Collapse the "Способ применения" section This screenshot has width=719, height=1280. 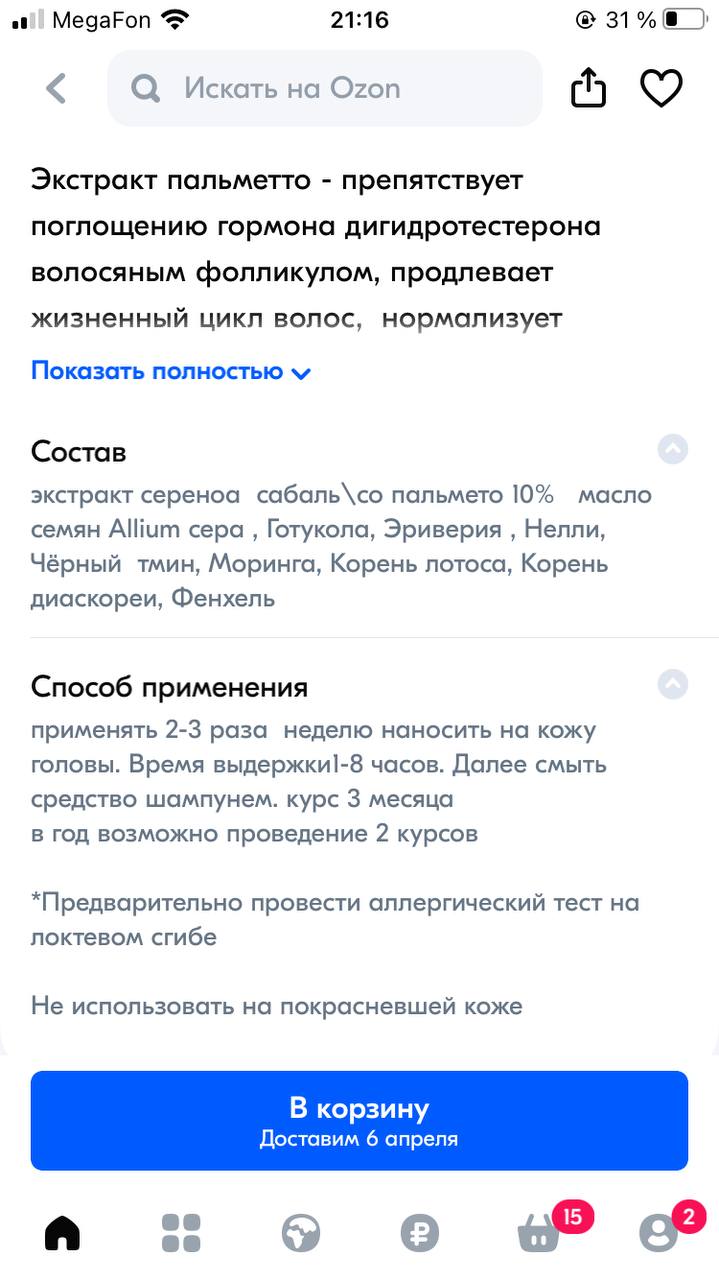pos(673,685)
